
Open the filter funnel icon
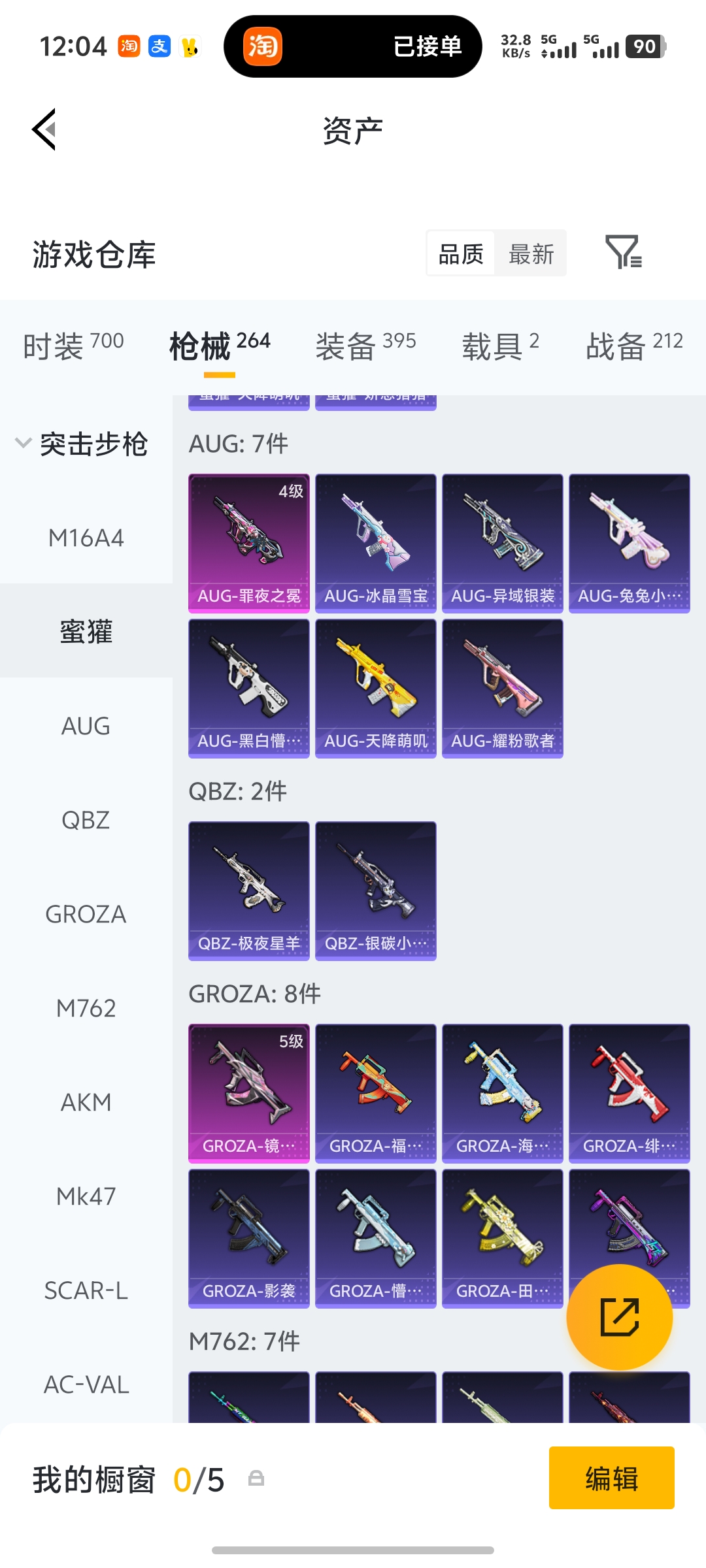pyautogui.click(x=626, y=253)
